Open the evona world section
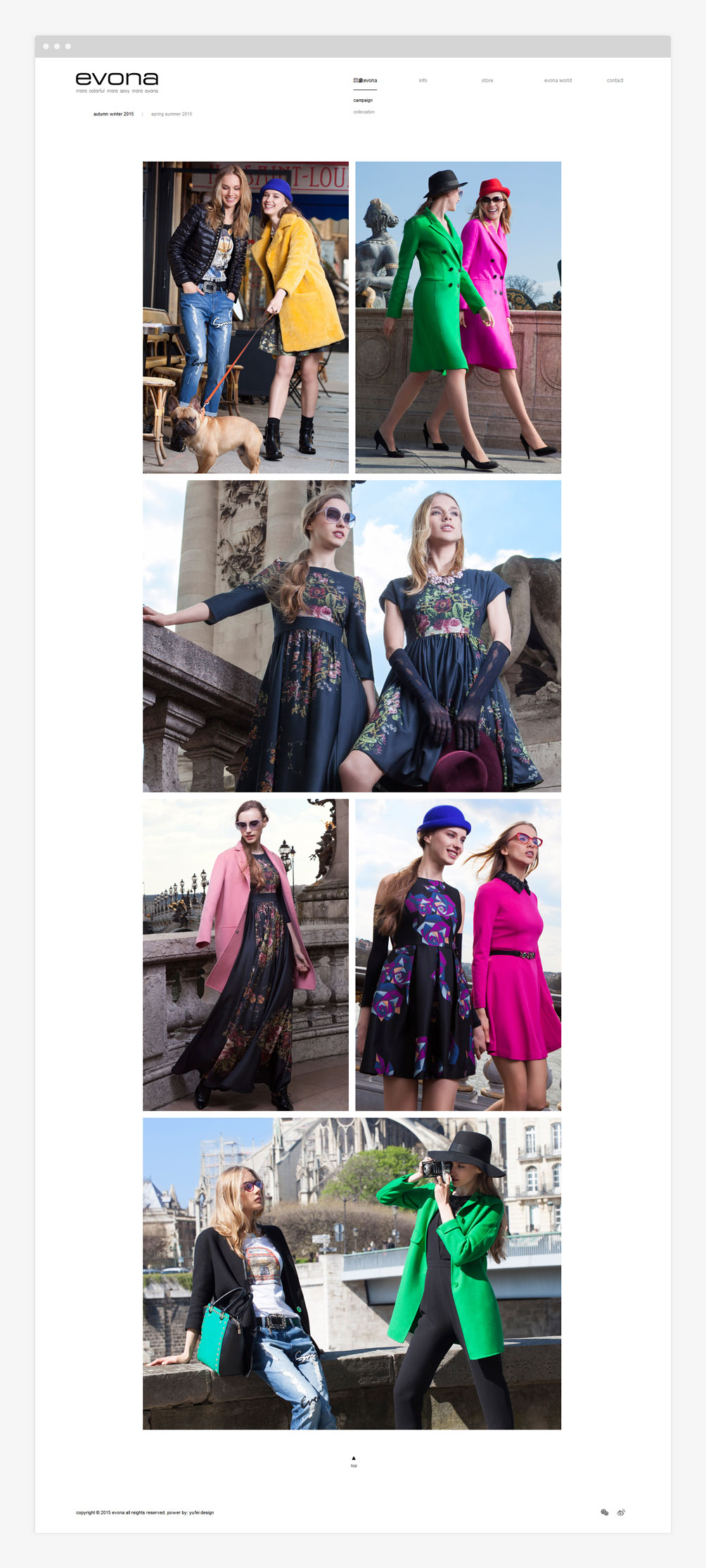Image resolution: width=706 pixels, height=1568 pixels. 558,81
